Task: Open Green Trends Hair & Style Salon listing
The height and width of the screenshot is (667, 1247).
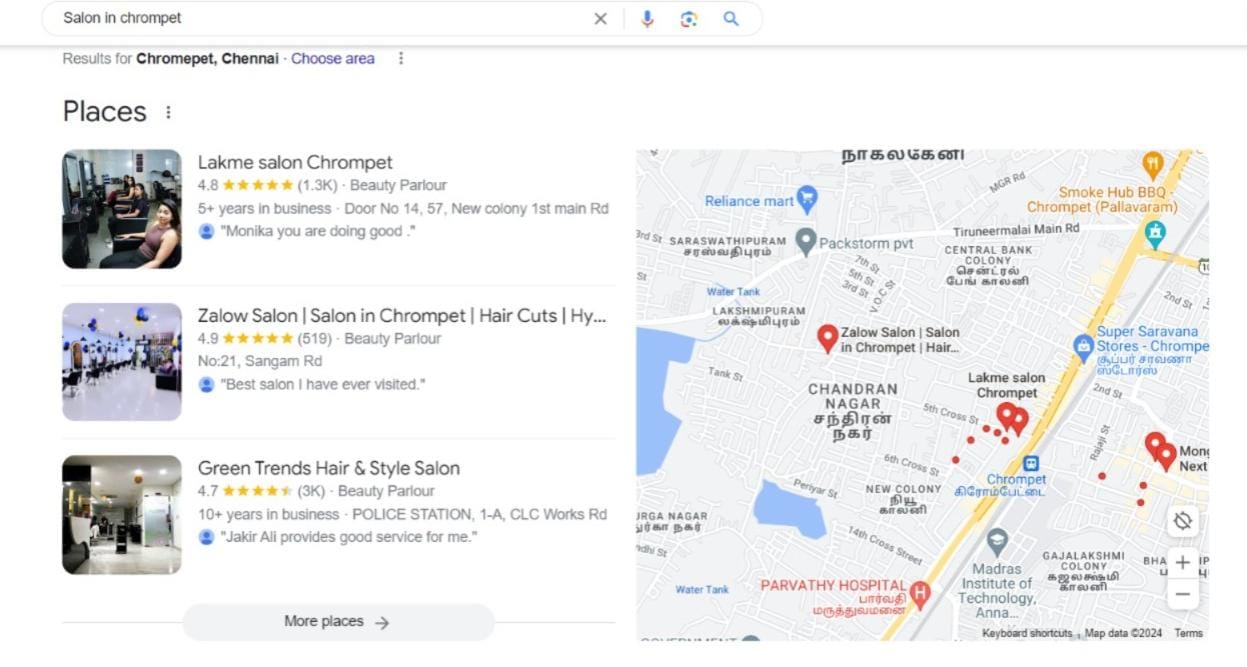Action: pyautogui.click(x=328, y=468)
